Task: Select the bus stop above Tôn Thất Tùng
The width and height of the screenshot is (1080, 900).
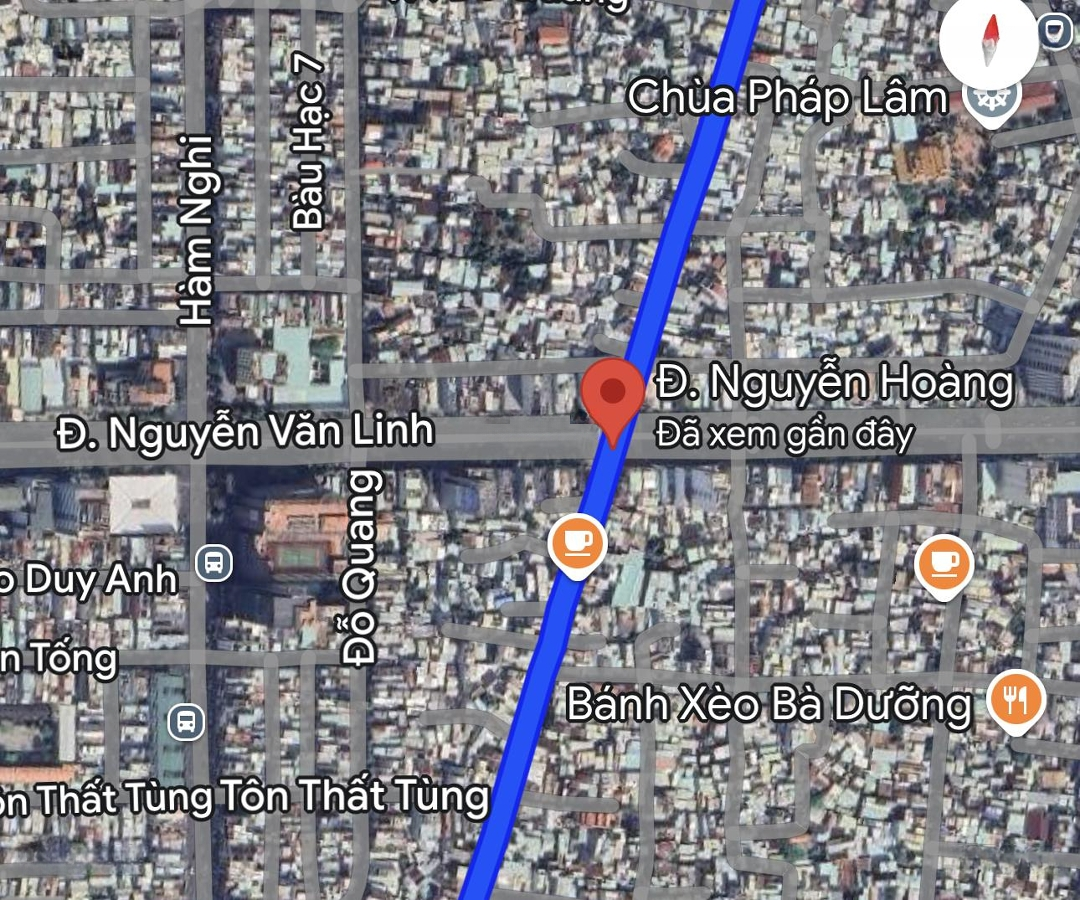Action: 186,721
